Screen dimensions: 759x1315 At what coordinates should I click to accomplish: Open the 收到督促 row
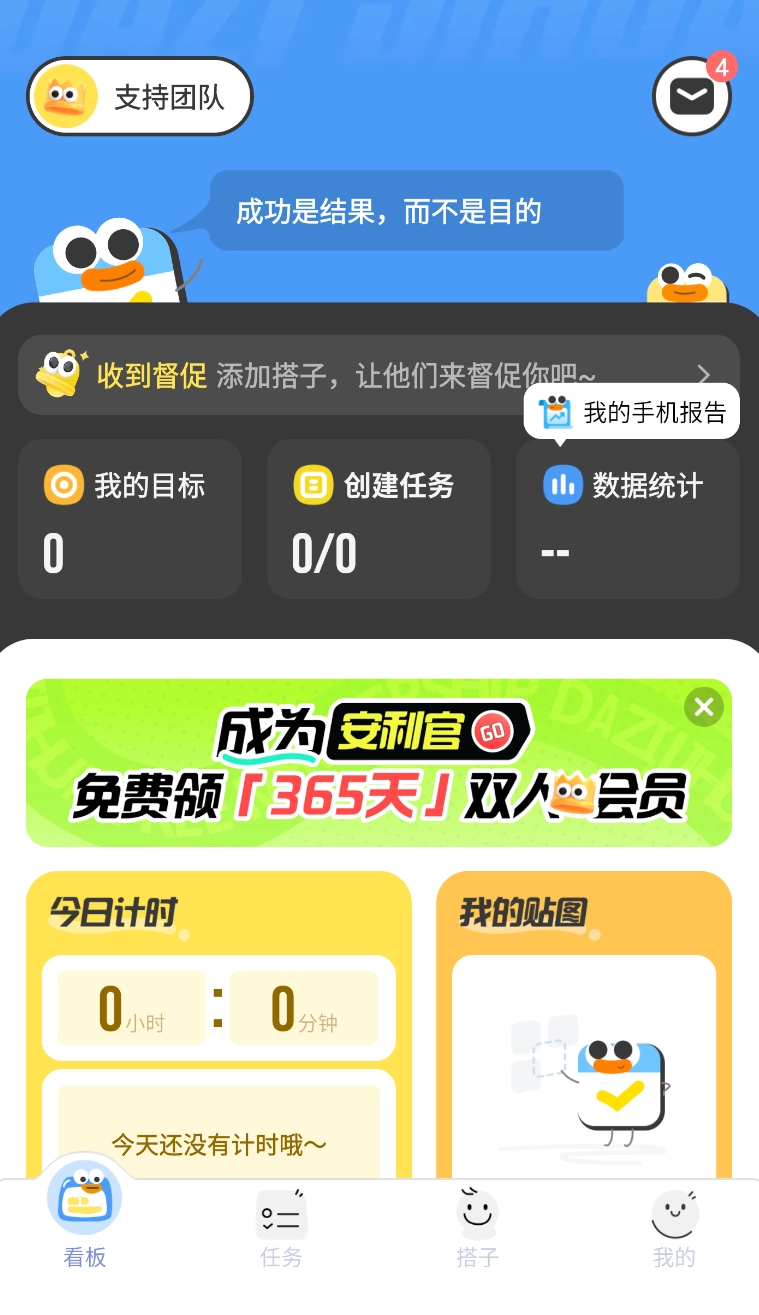coord(378,375)
